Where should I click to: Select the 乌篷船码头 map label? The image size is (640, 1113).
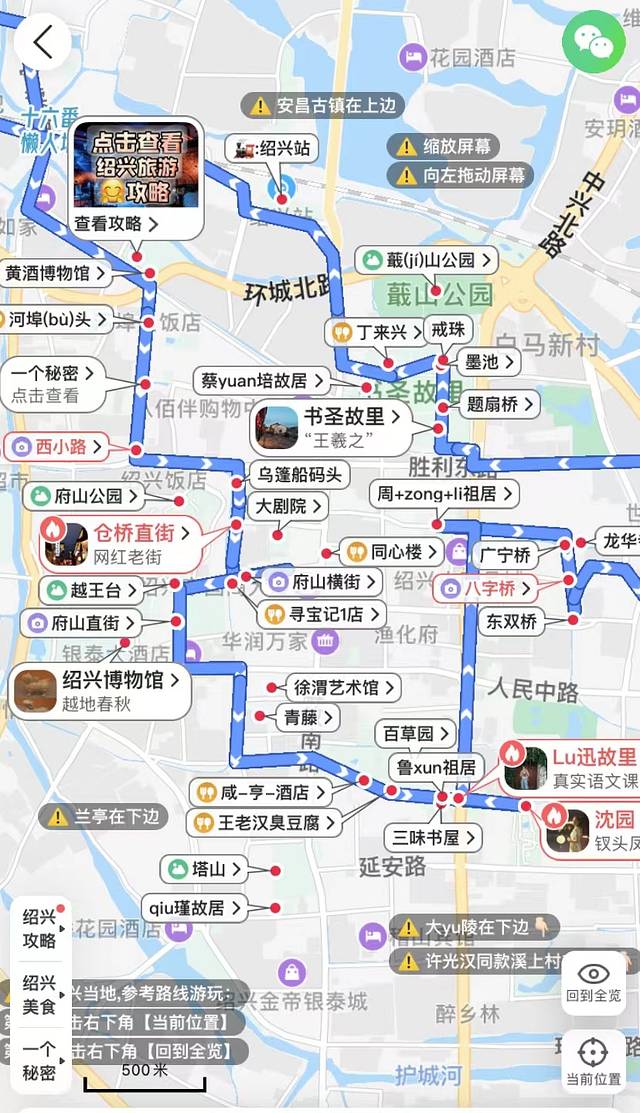point(298,475)
